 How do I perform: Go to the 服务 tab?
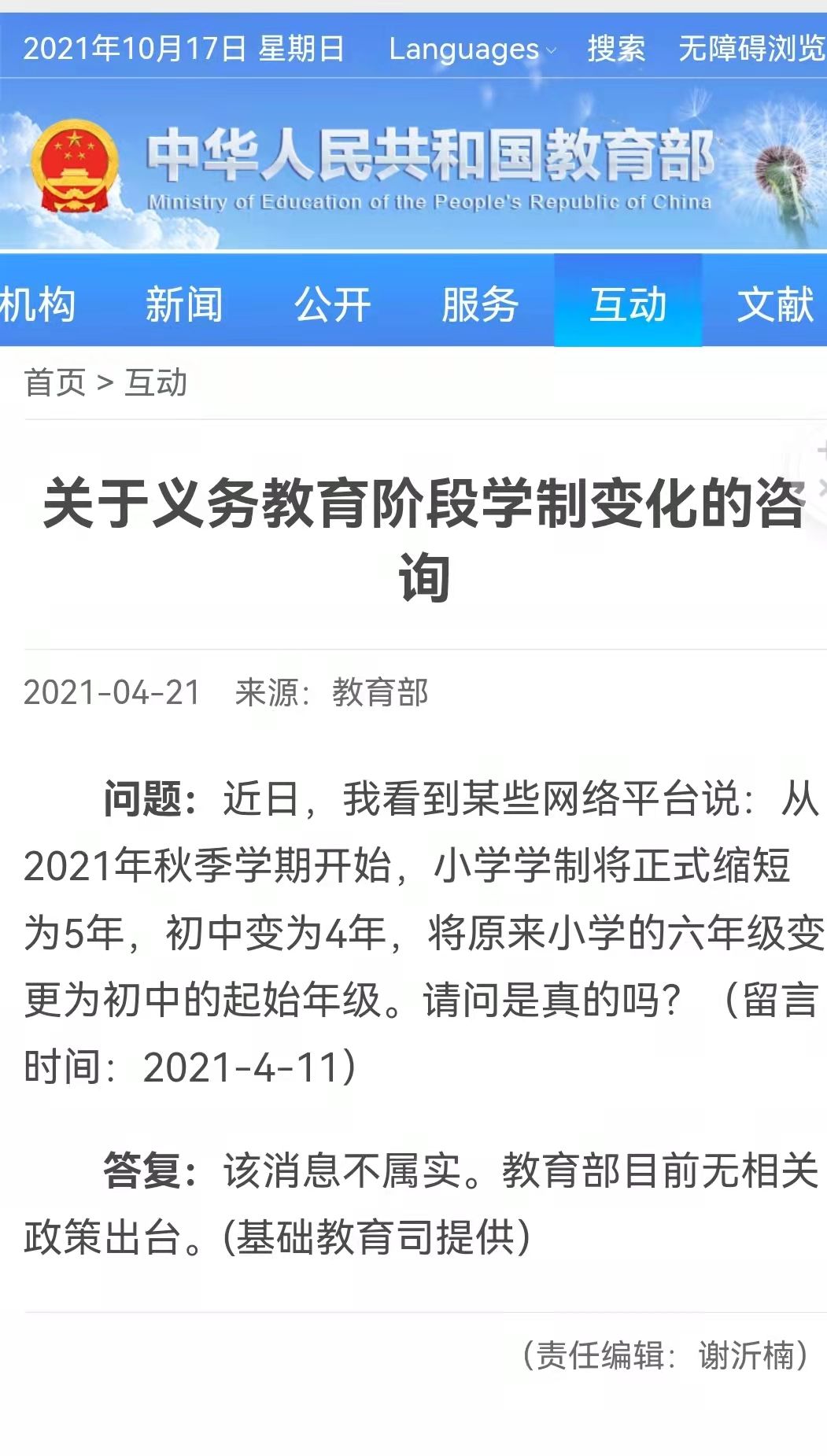(480, 304)
